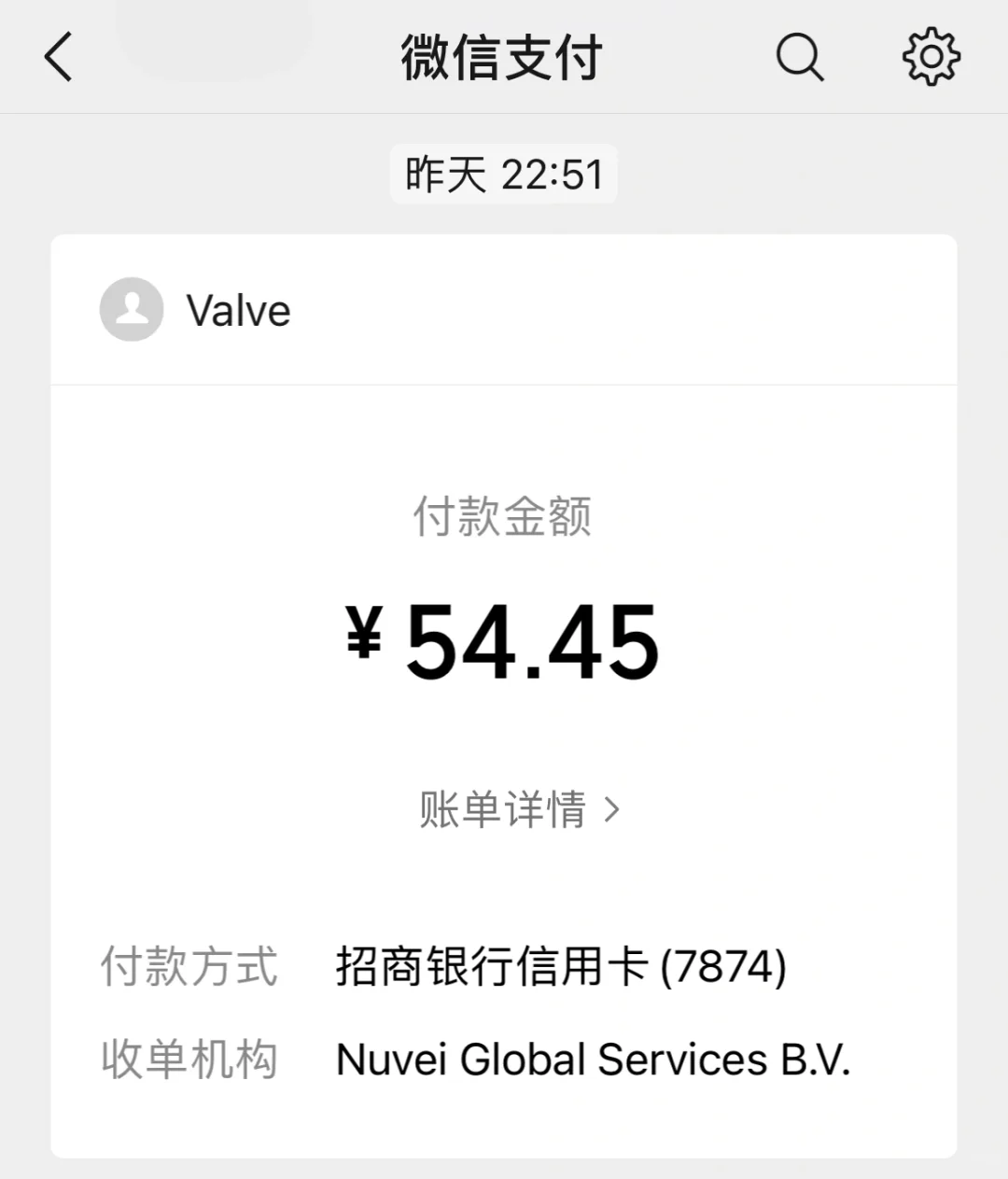This screenshot has height=1179, width=1008.
Task: Open 账单详情 to view bill details
Action: [504, 809]
